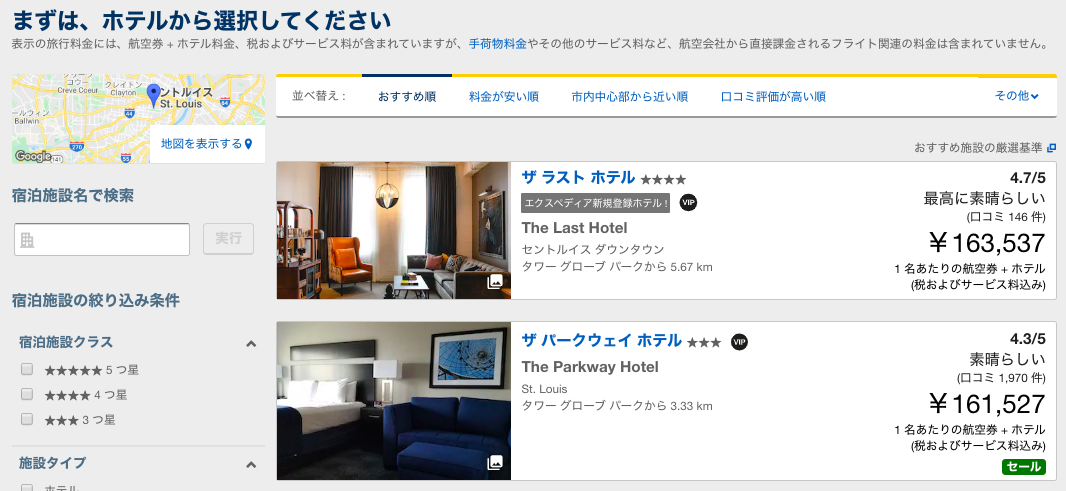Screen dimensions: 1066x491
Task: Sort by おすすめ順
Action: click(407, 97)
